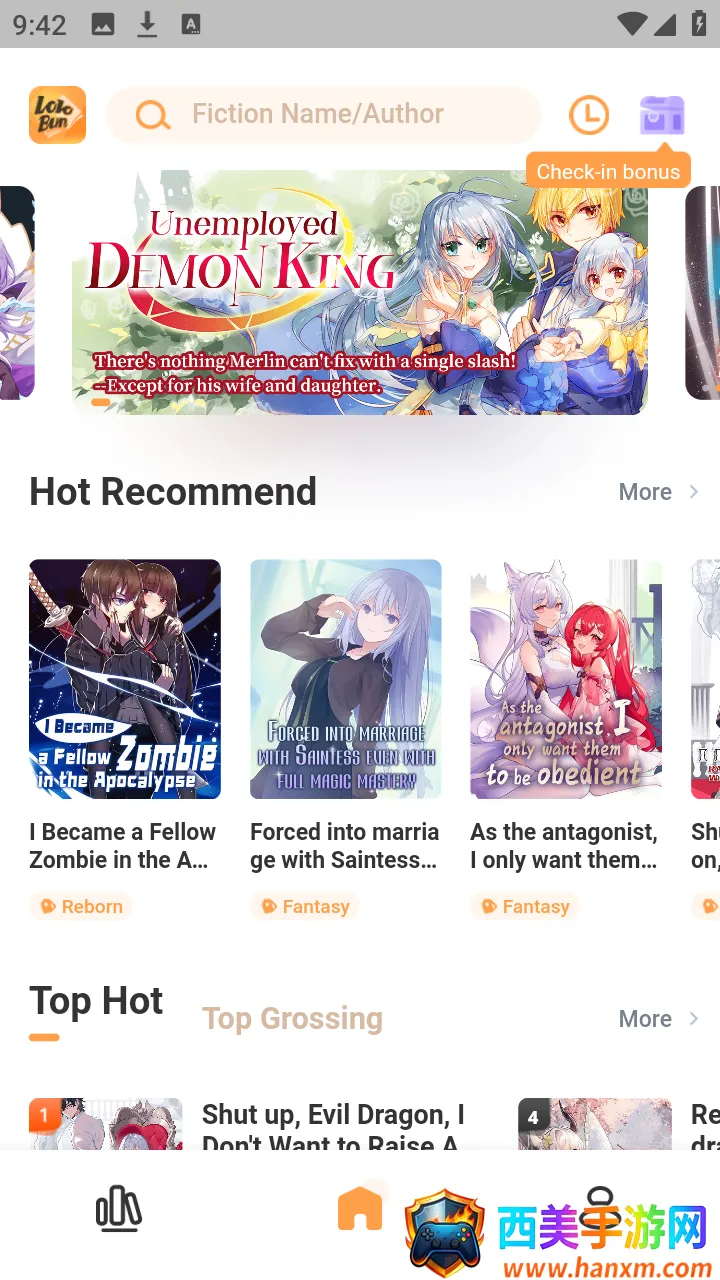View more top ranking titles

tap(658, 1019)
